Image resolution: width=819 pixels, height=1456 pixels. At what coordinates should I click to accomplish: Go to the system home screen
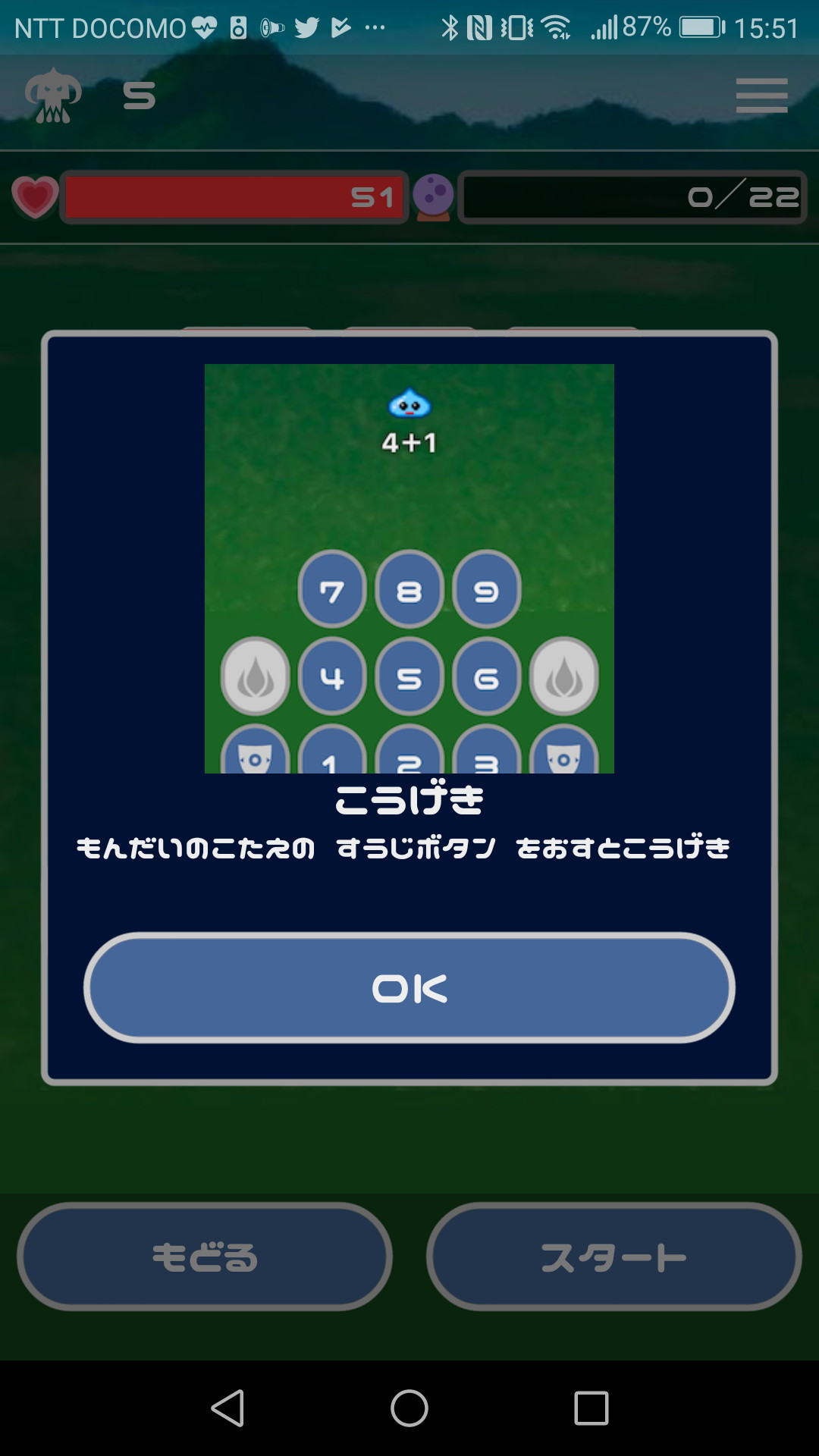pos(409,1408)
